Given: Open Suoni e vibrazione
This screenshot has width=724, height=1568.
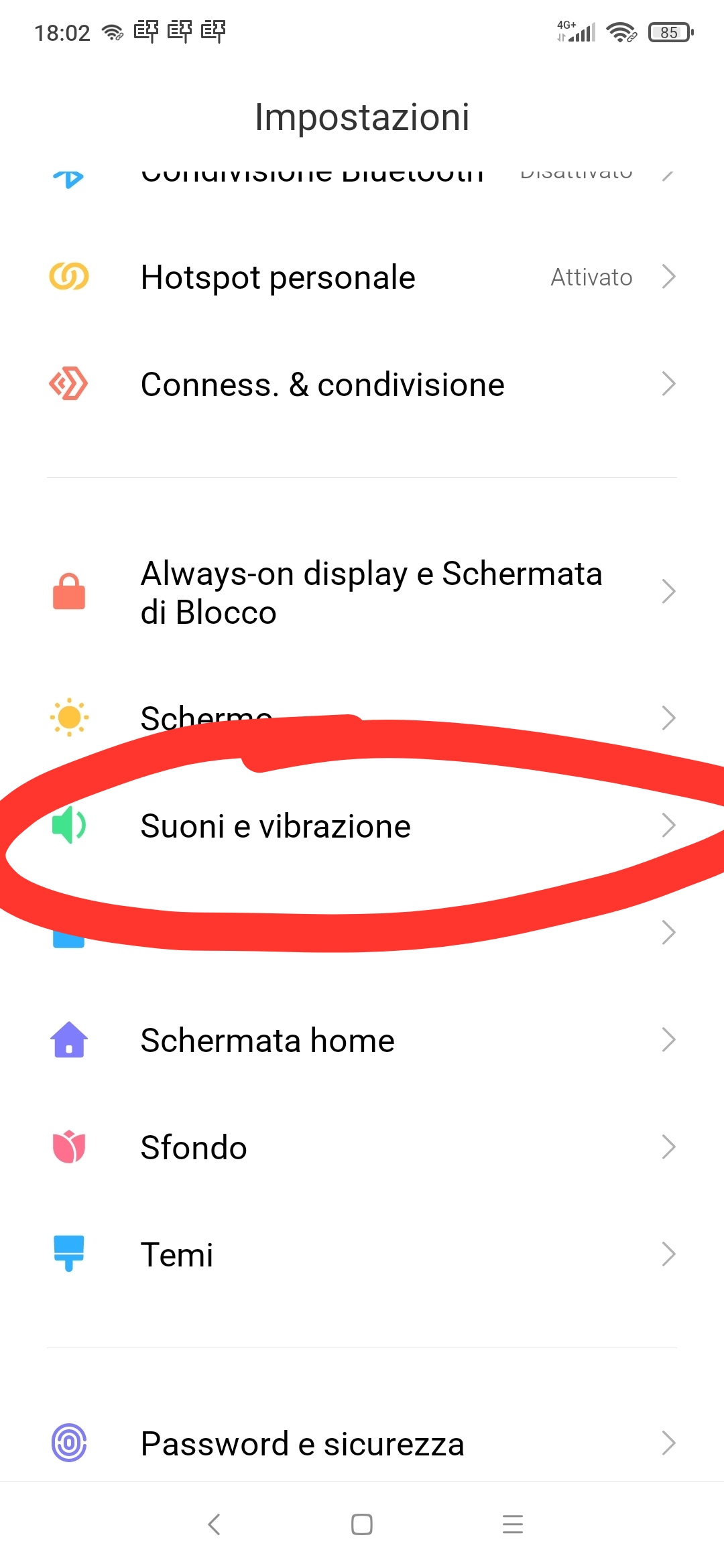Looking at the screenshot, I should [362, 826].
